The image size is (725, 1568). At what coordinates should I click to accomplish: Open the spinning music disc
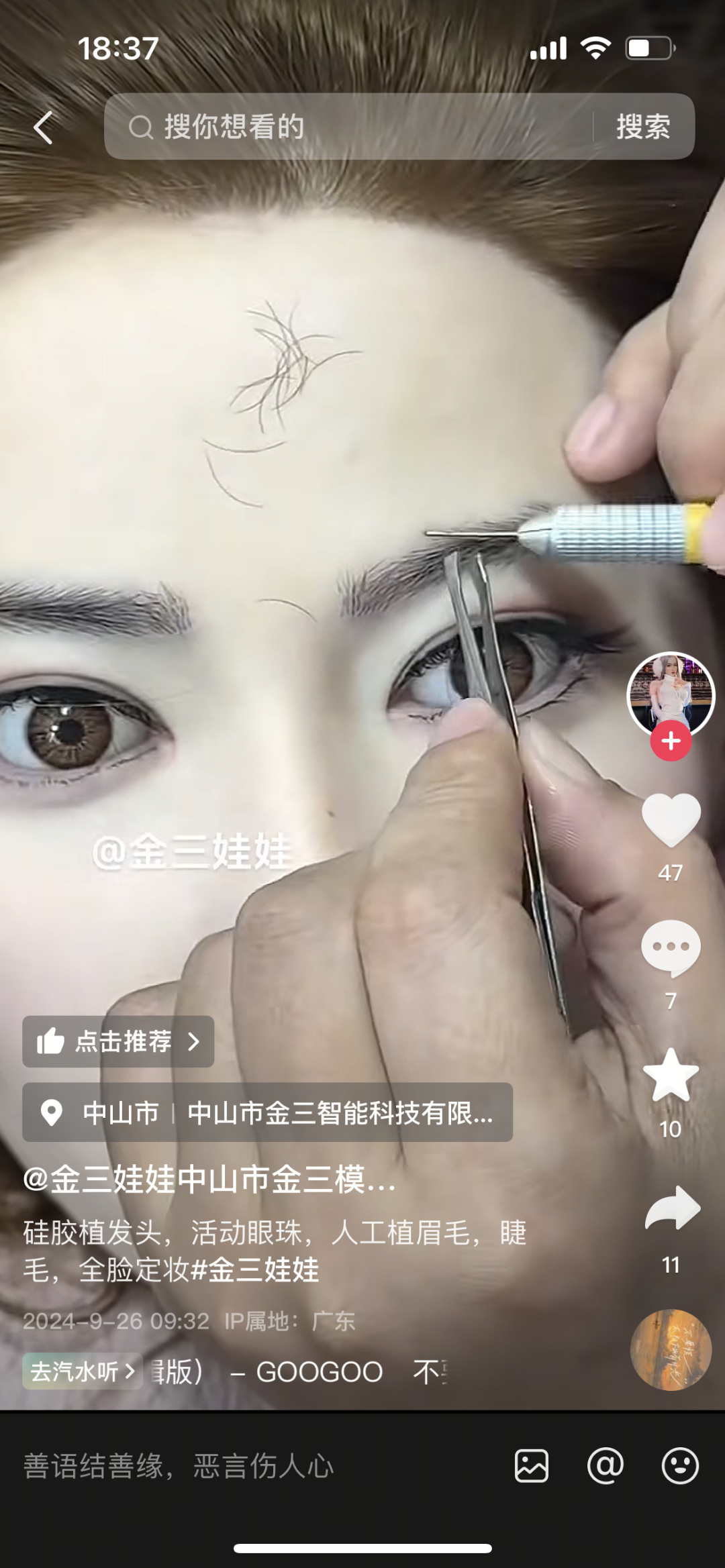[x=671, y=1349]
